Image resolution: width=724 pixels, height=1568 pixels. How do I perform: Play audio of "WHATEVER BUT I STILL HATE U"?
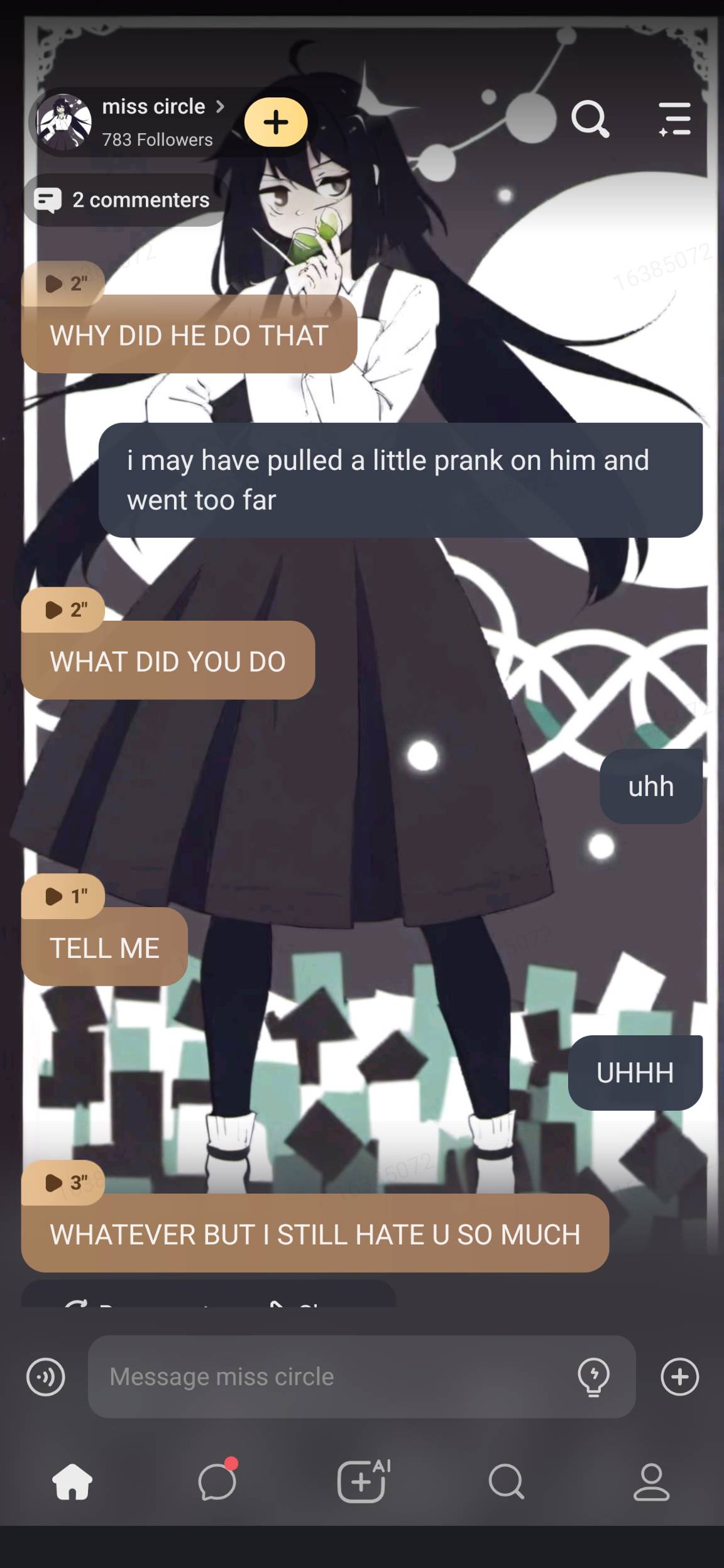(63, 1182)
